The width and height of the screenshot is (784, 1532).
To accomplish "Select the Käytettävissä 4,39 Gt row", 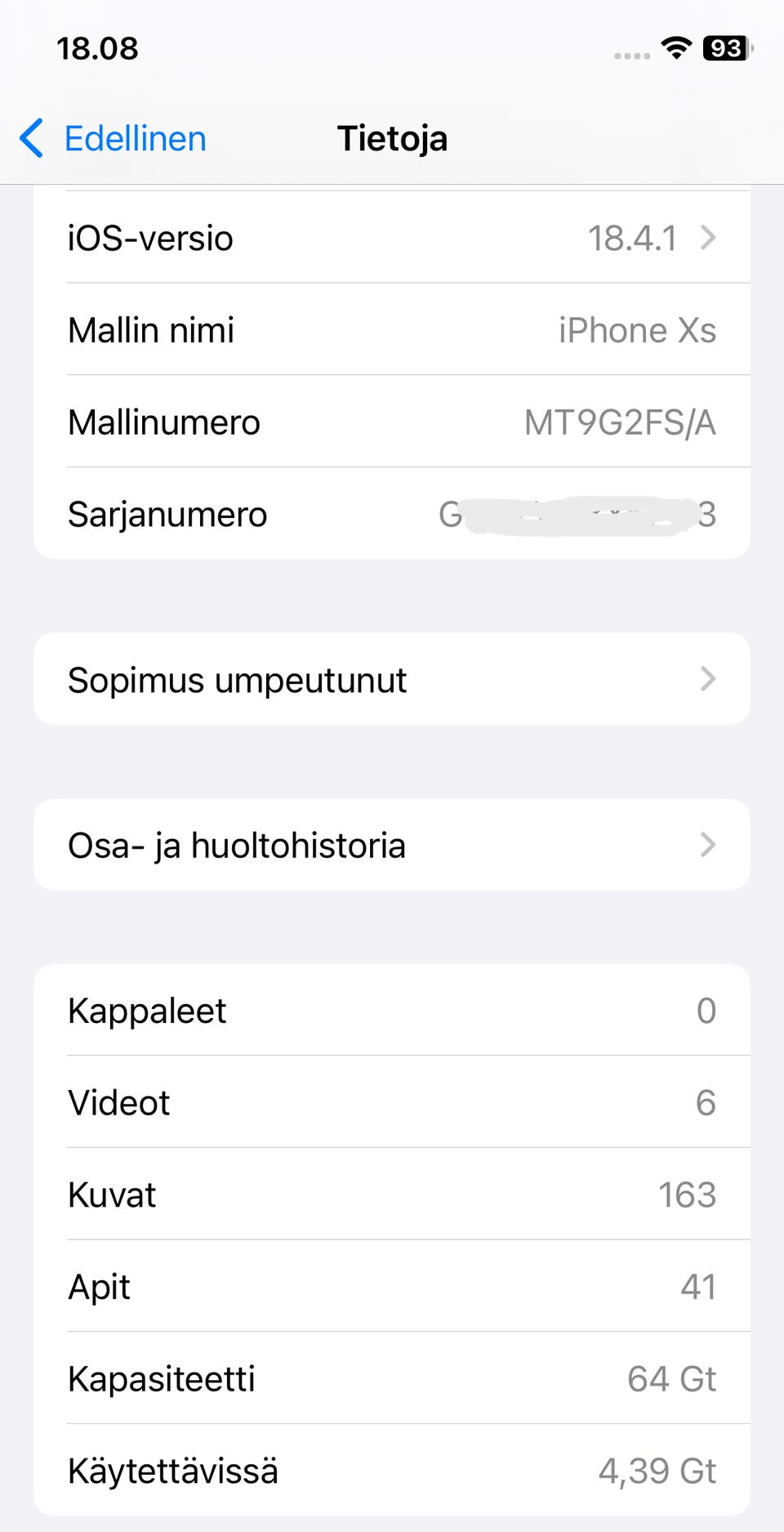I will pyautogui.click(x=392, y=1471).
